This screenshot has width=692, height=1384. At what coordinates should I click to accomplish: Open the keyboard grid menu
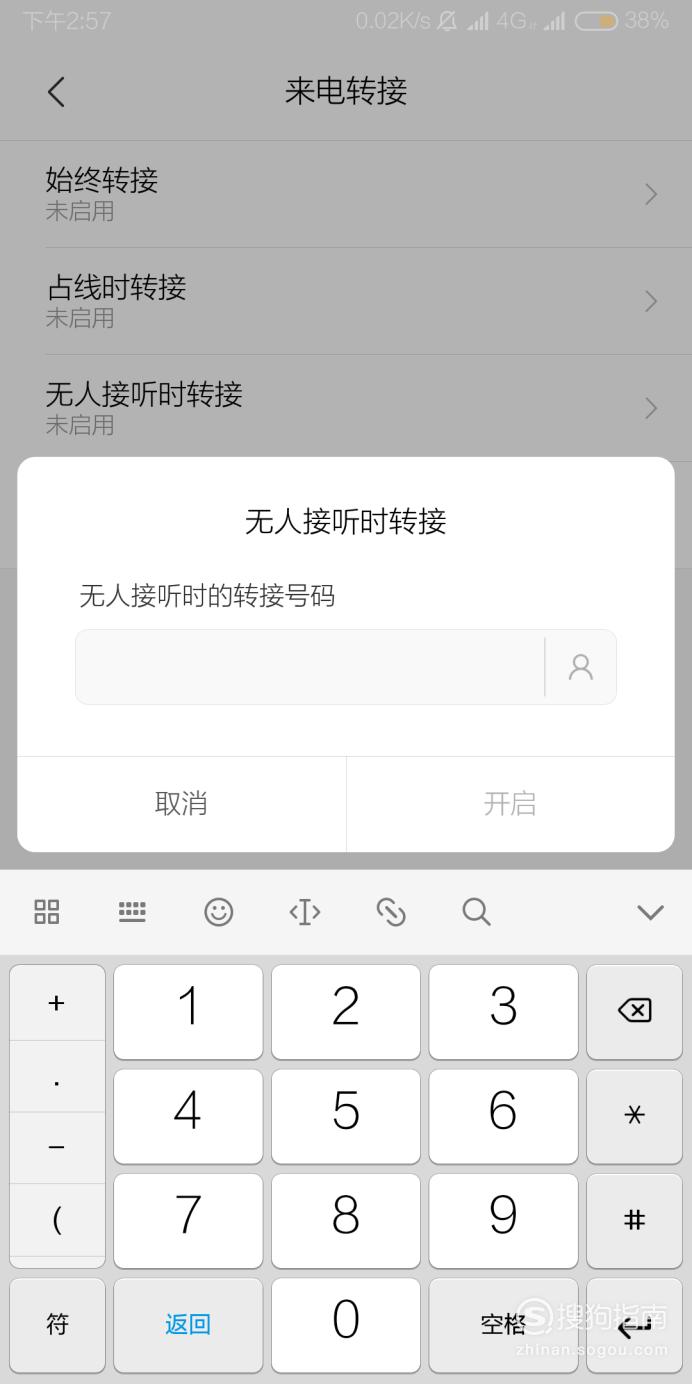[47, 912]
